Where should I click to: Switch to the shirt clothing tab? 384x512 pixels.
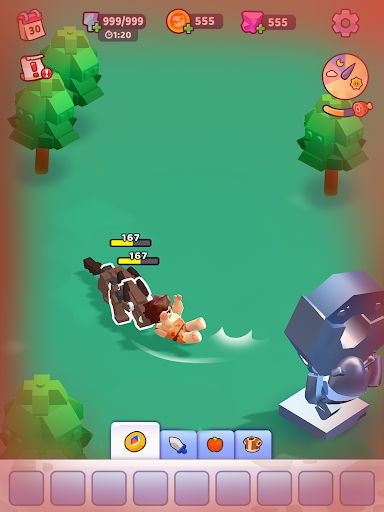(x=253, y=445)
